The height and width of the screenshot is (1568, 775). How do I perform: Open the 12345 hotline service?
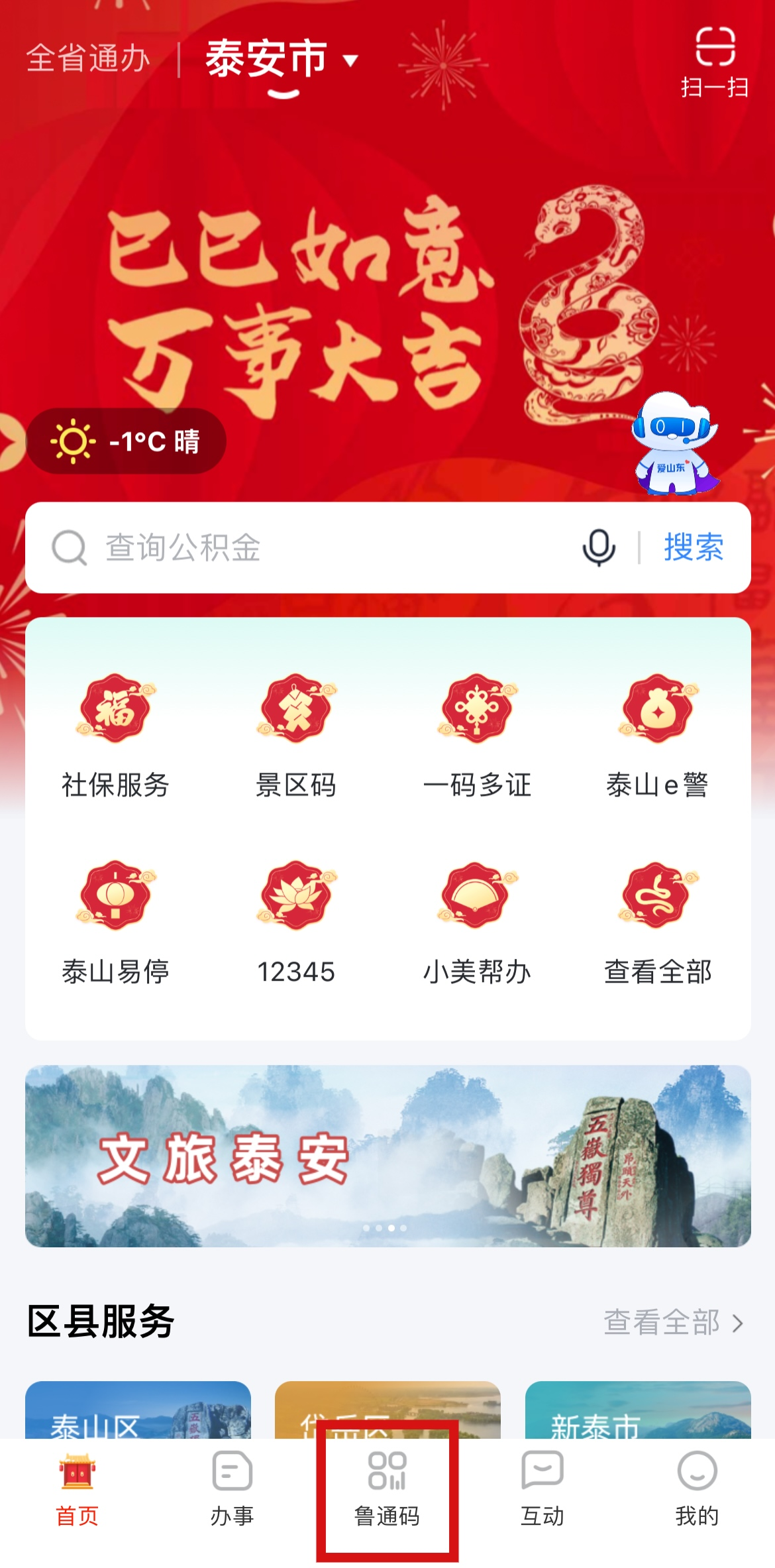point(296,923)
